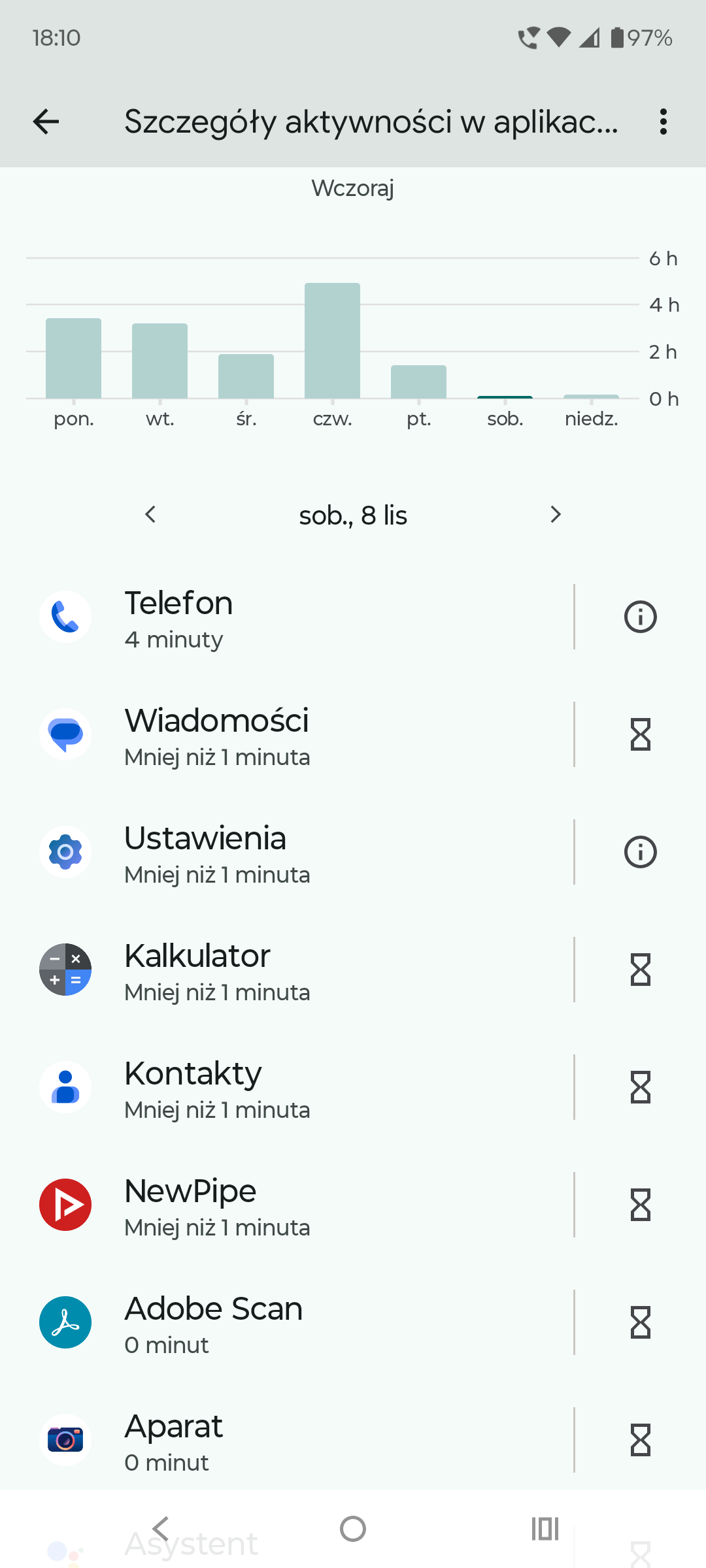Set app timer for Wiadomości
The width and height of the screenshot is (706, 1568).
(x=640, y=734)
